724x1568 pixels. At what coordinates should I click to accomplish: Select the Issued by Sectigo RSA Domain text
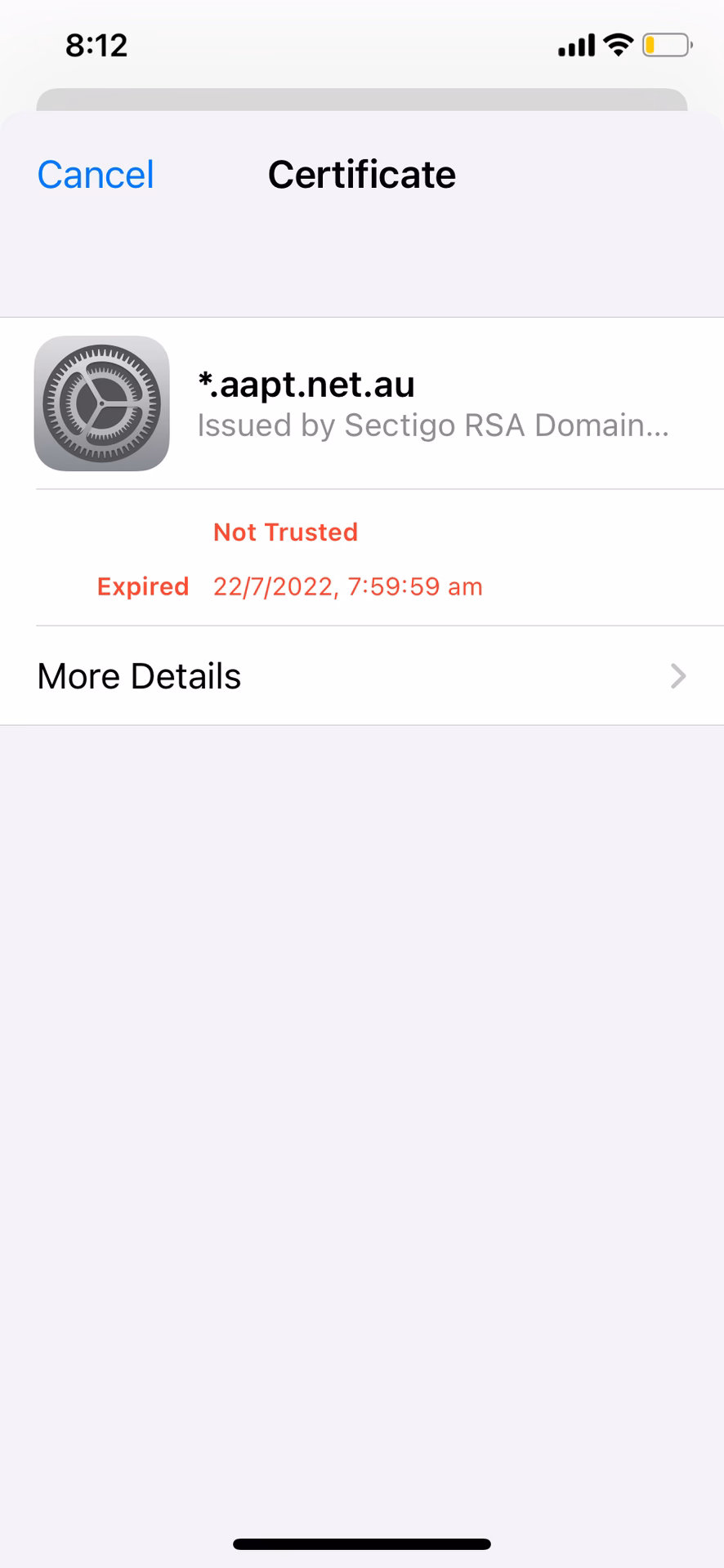click(434, 425)
